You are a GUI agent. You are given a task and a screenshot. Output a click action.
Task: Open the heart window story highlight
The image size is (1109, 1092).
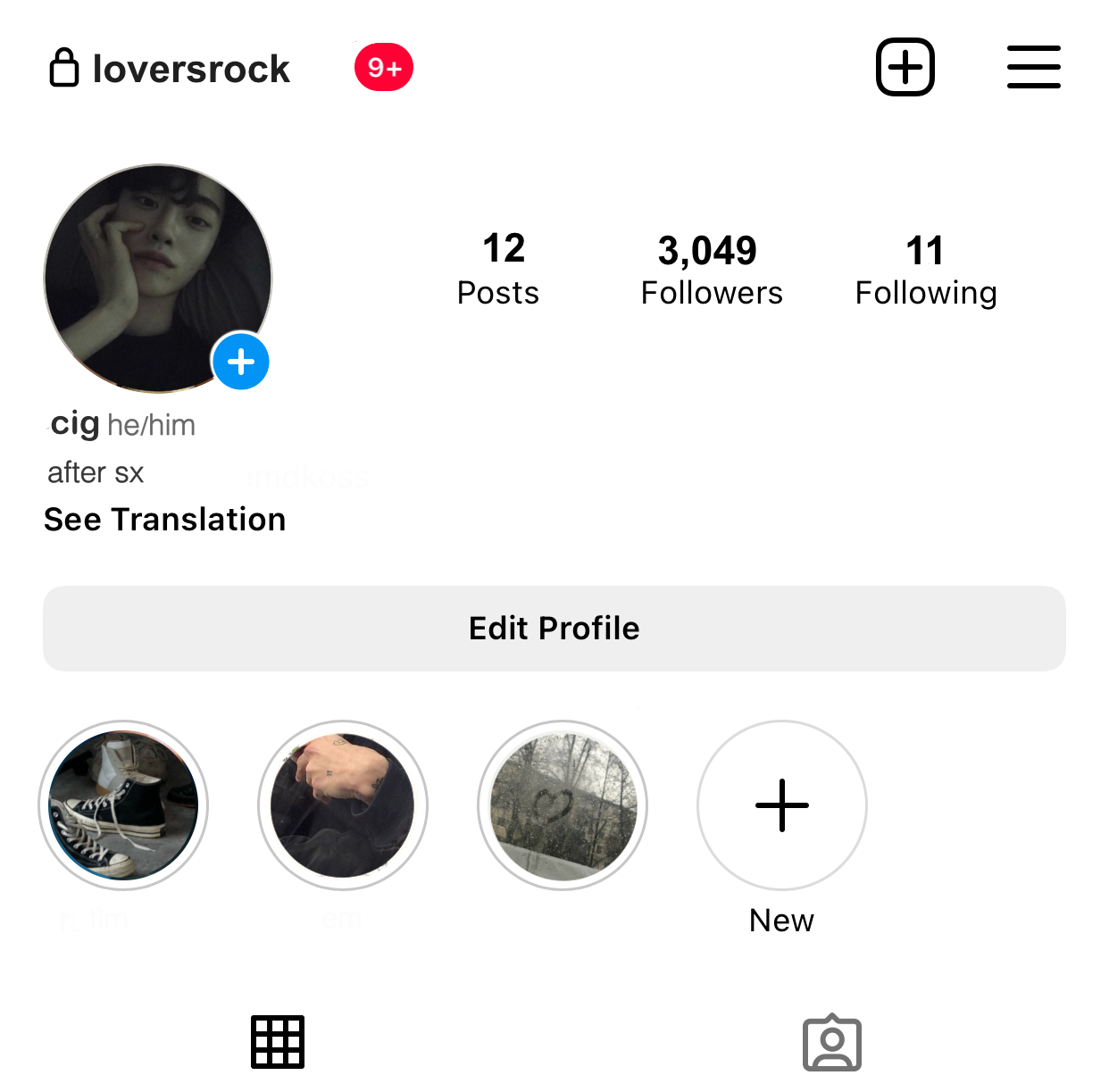click(563, 805)
